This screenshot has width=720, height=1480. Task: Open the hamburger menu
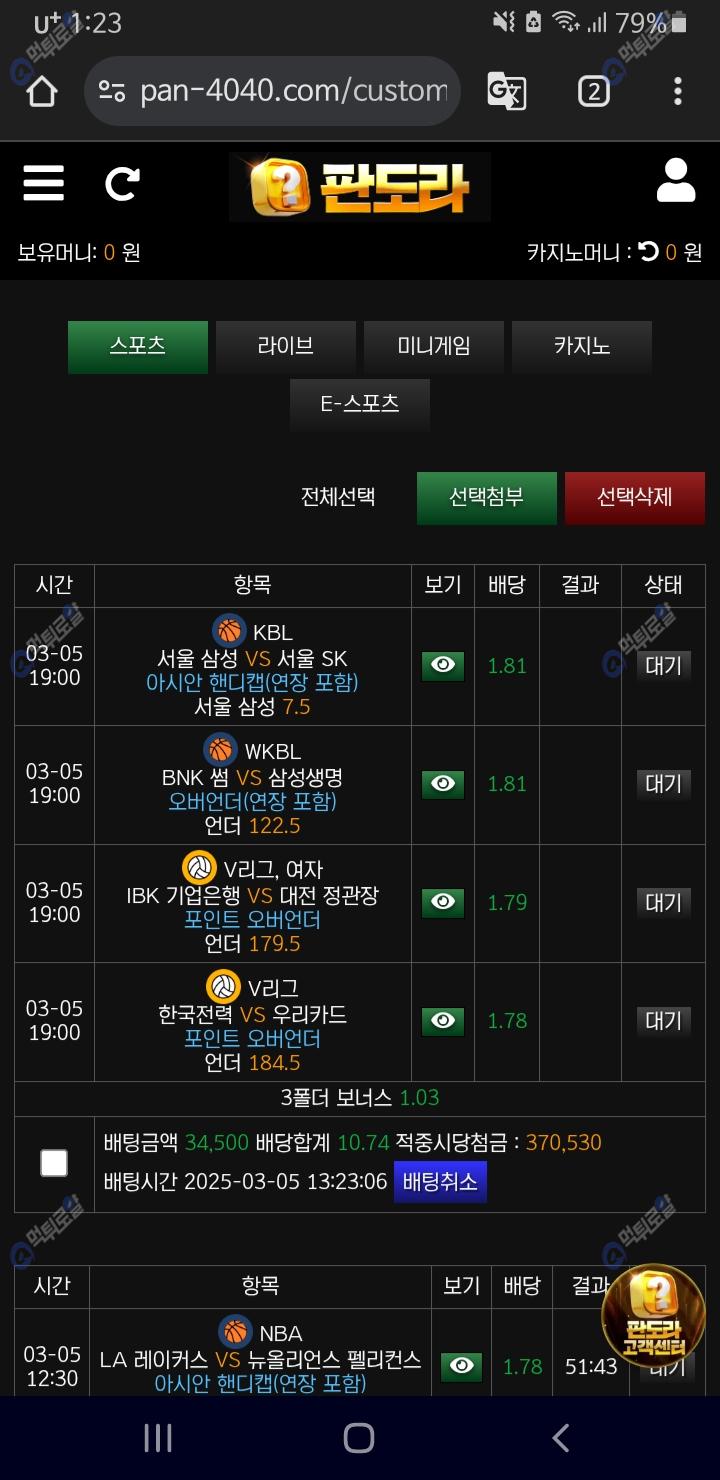tap(43, 184)
